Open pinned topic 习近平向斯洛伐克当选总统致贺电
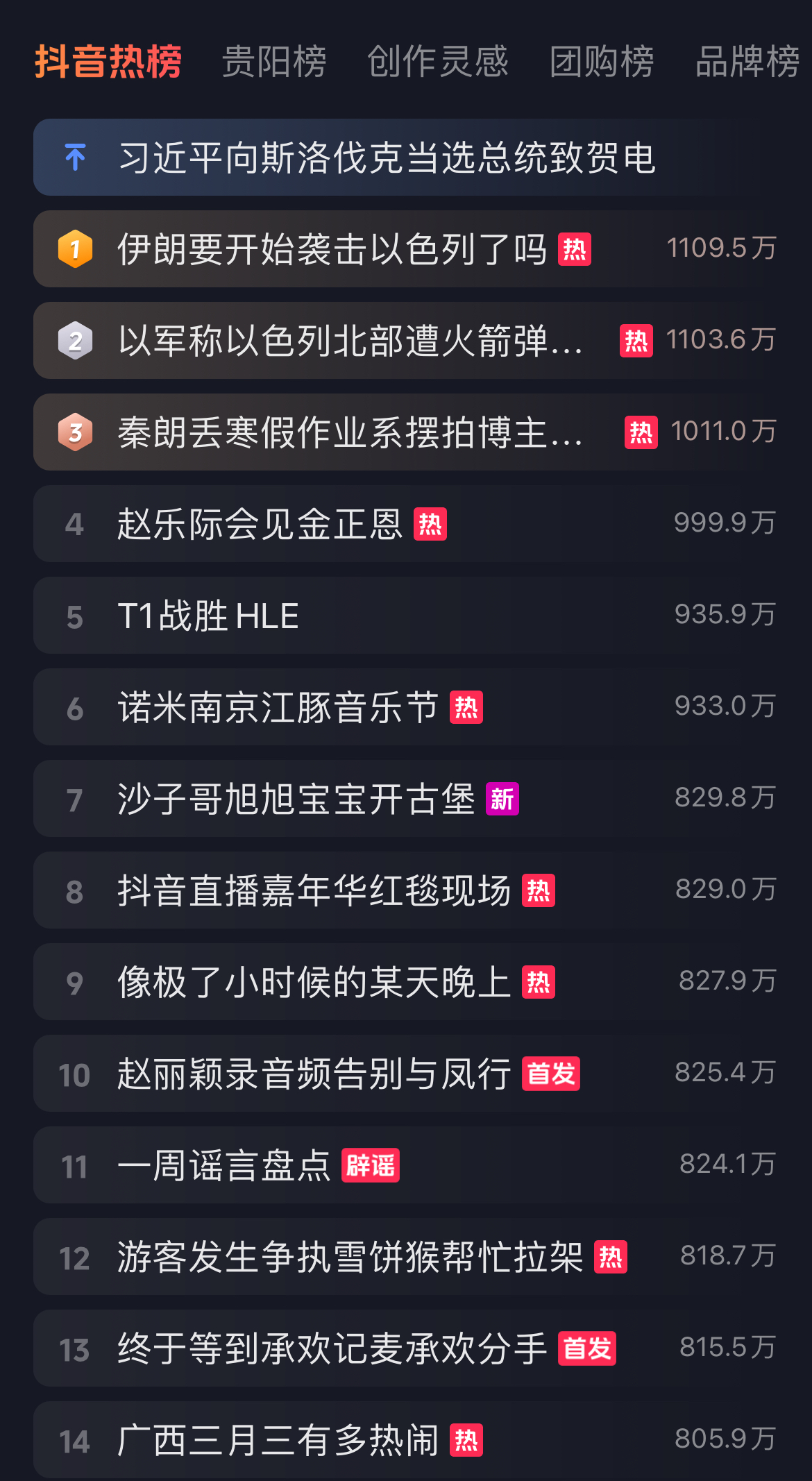This screenshot has width=812, height=1481. 406,157
